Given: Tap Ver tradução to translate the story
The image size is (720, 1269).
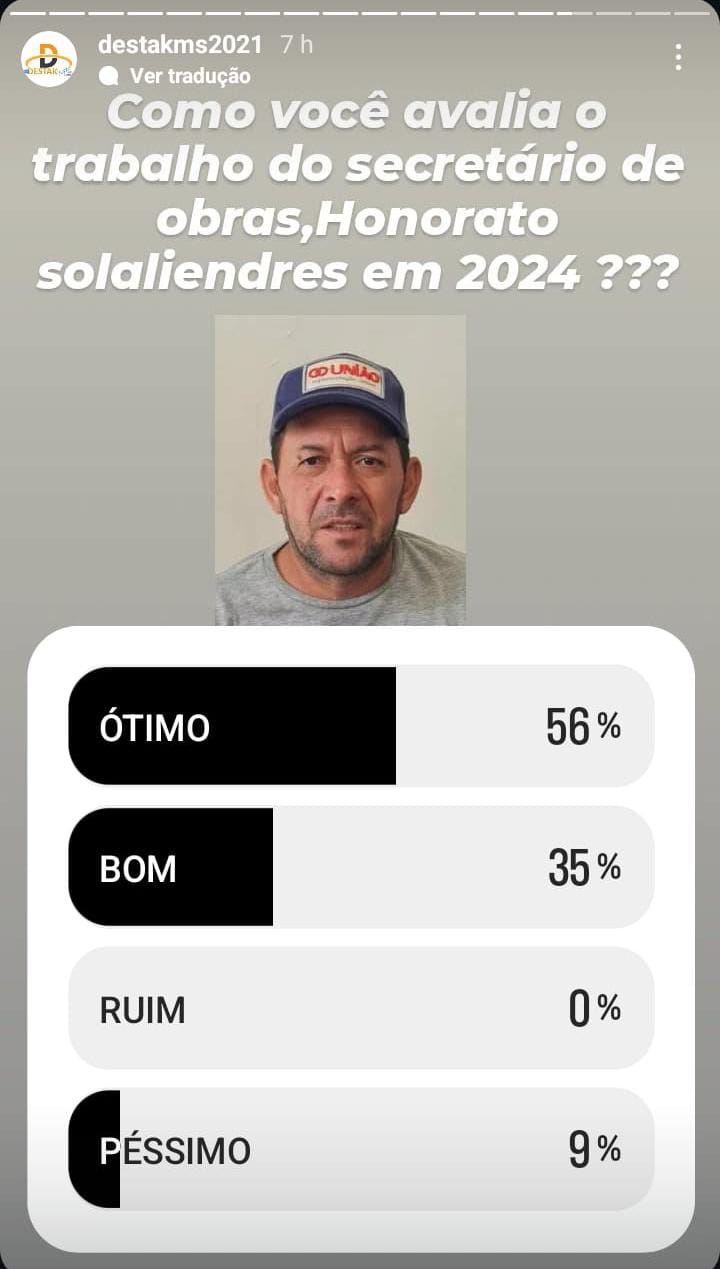Looking at the screenshot, I should pos(189,76).
